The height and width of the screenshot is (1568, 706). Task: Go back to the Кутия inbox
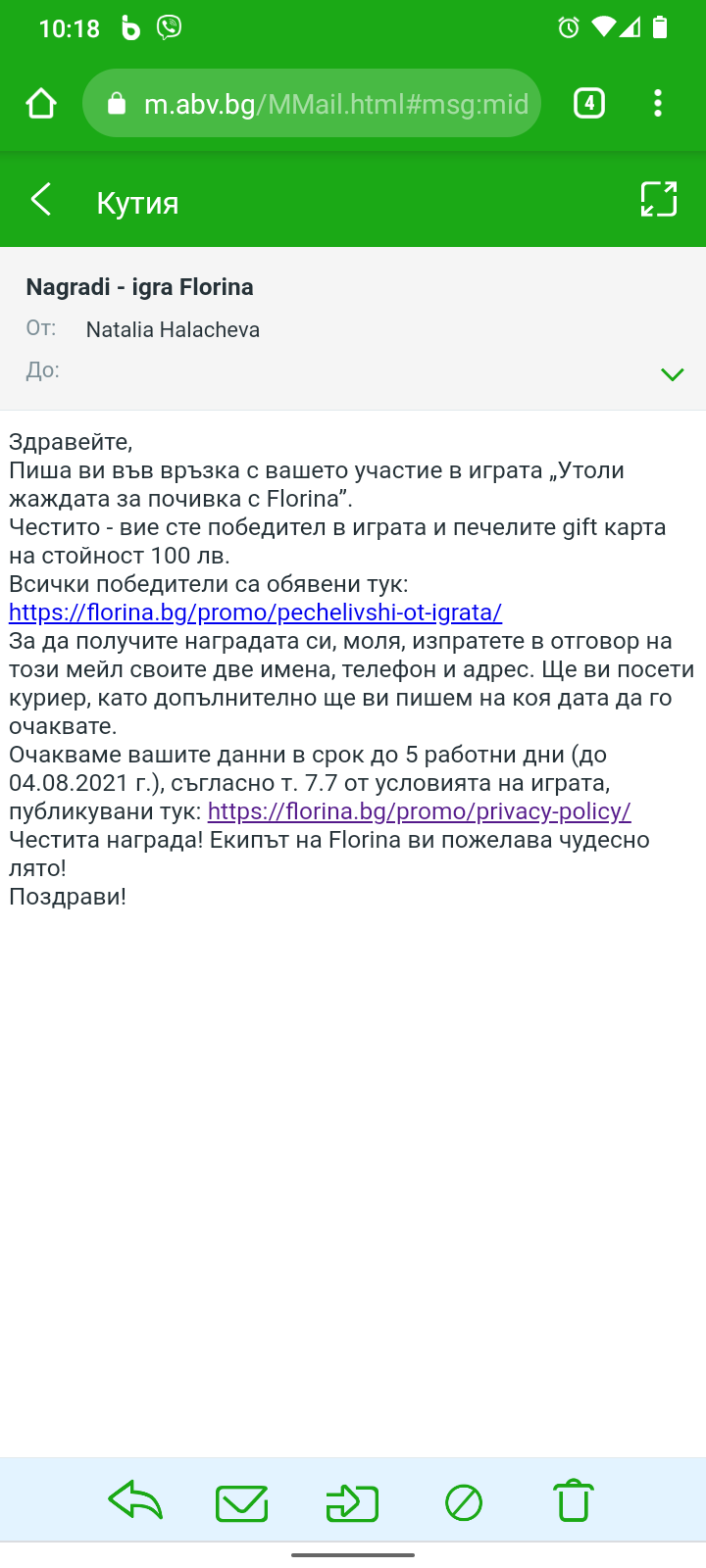click(41, 201)
